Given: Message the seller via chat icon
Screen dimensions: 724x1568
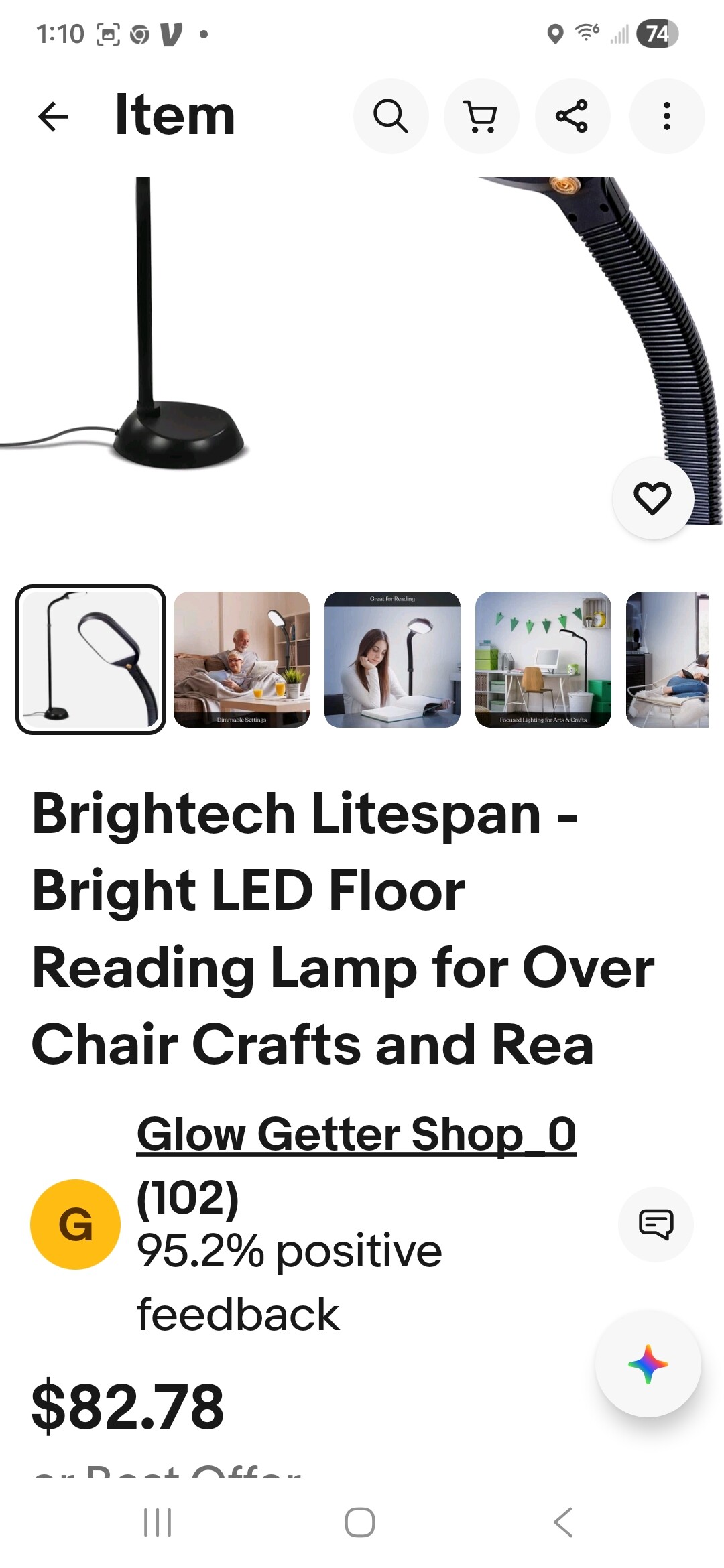Looking at the screenshot, I should click(x=656, y=1224).
